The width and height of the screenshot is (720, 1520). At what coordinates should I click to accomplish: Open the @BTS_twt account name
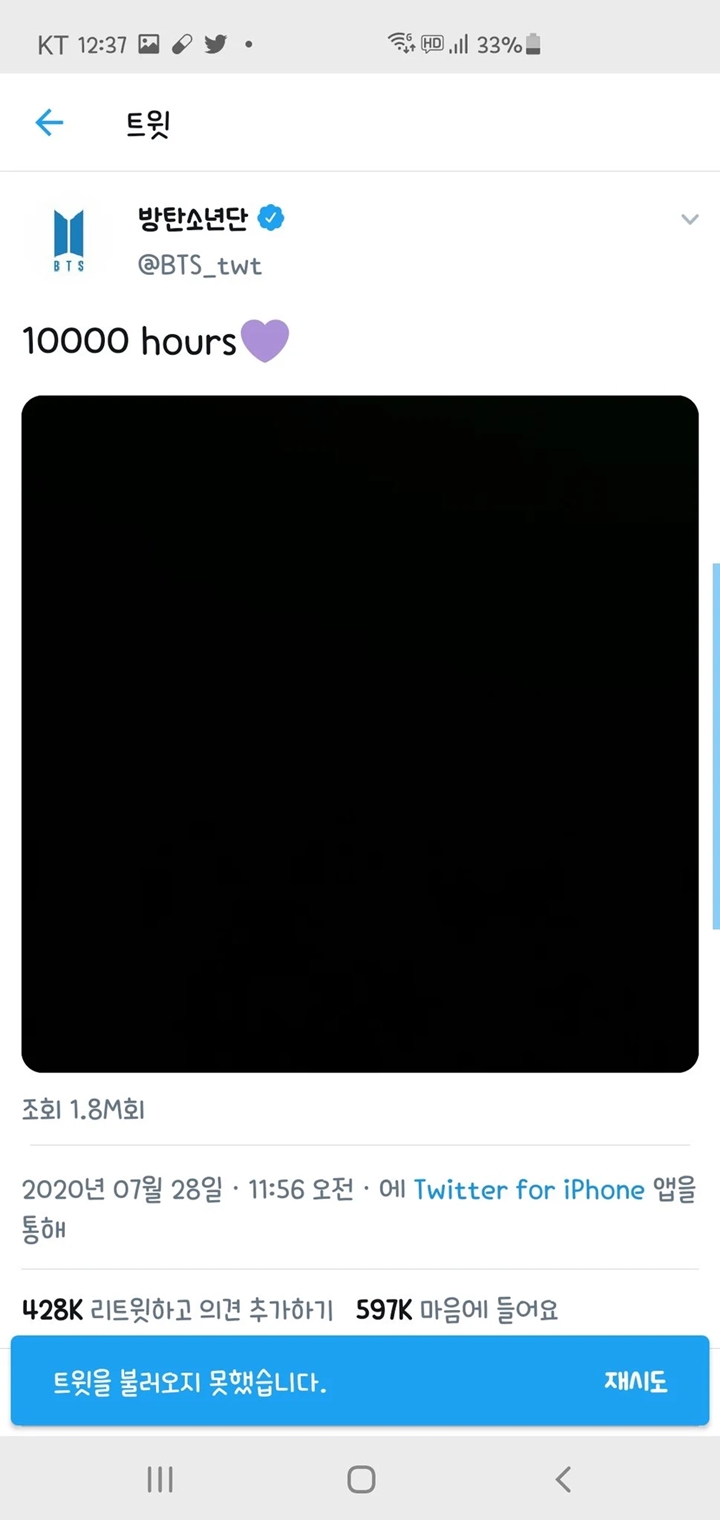(x=199, y=265)
